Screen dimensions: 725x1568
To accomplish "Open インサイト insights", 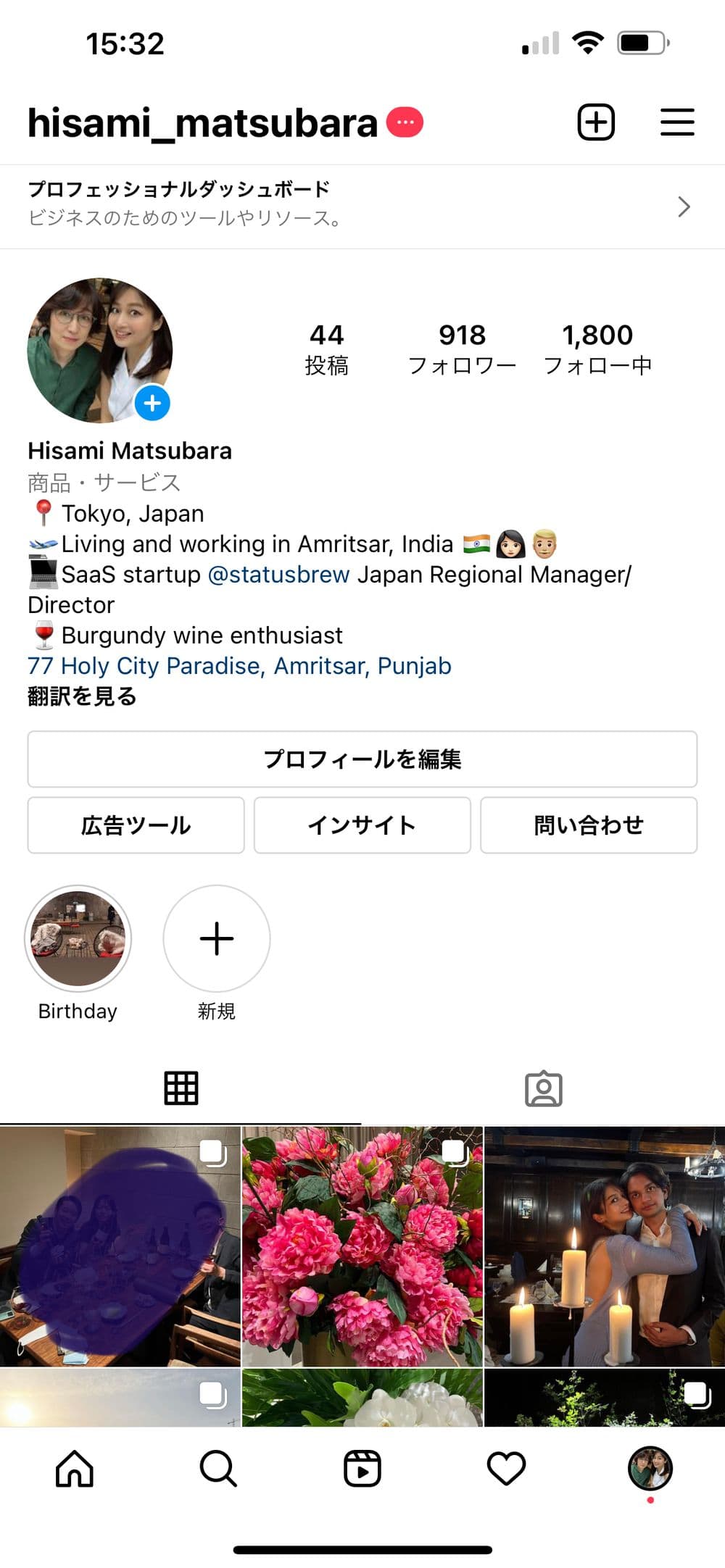I will pos(362,825).
